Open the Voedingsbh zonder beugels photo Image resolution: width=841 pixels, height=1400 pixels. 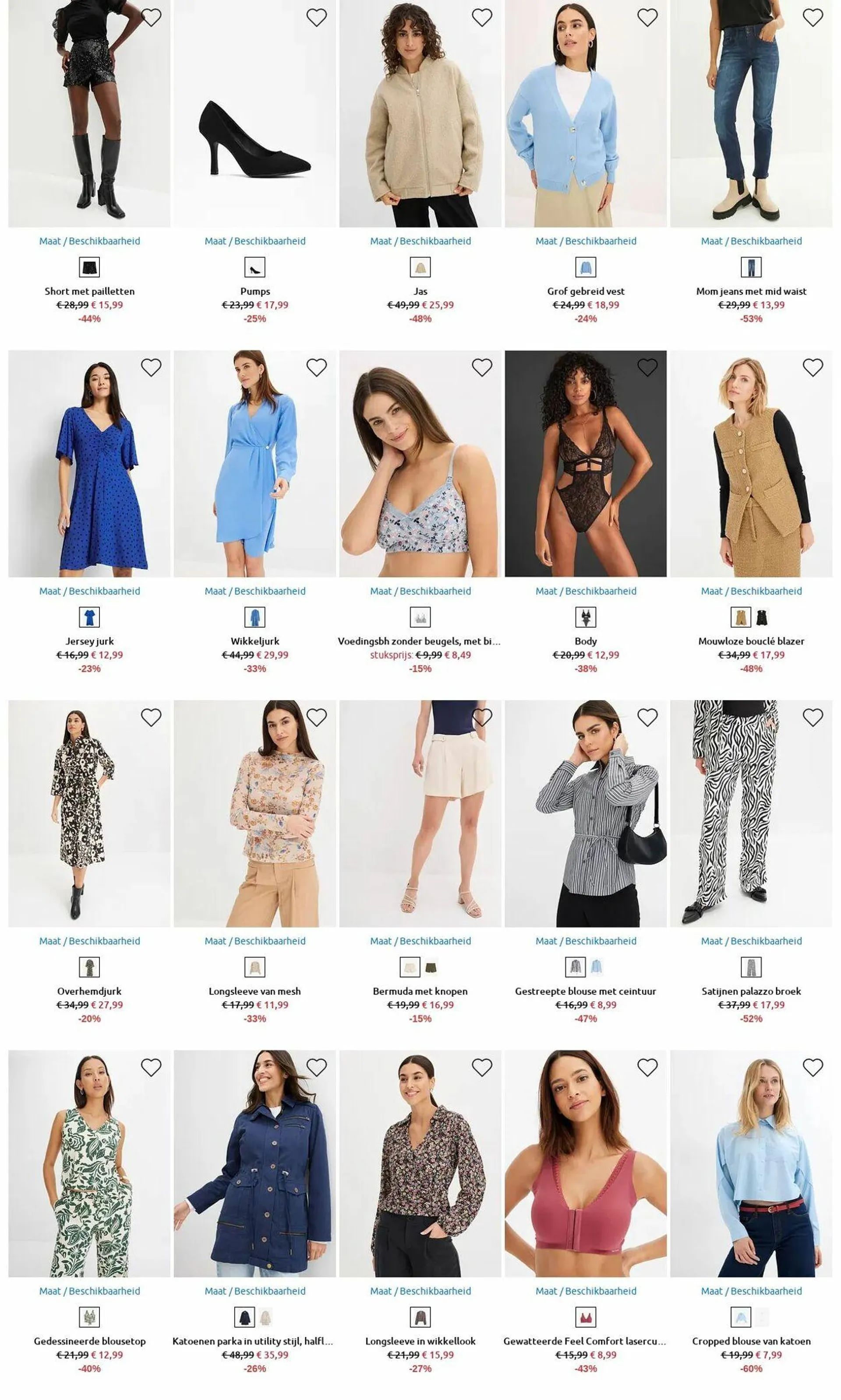(x=420, y=463)
